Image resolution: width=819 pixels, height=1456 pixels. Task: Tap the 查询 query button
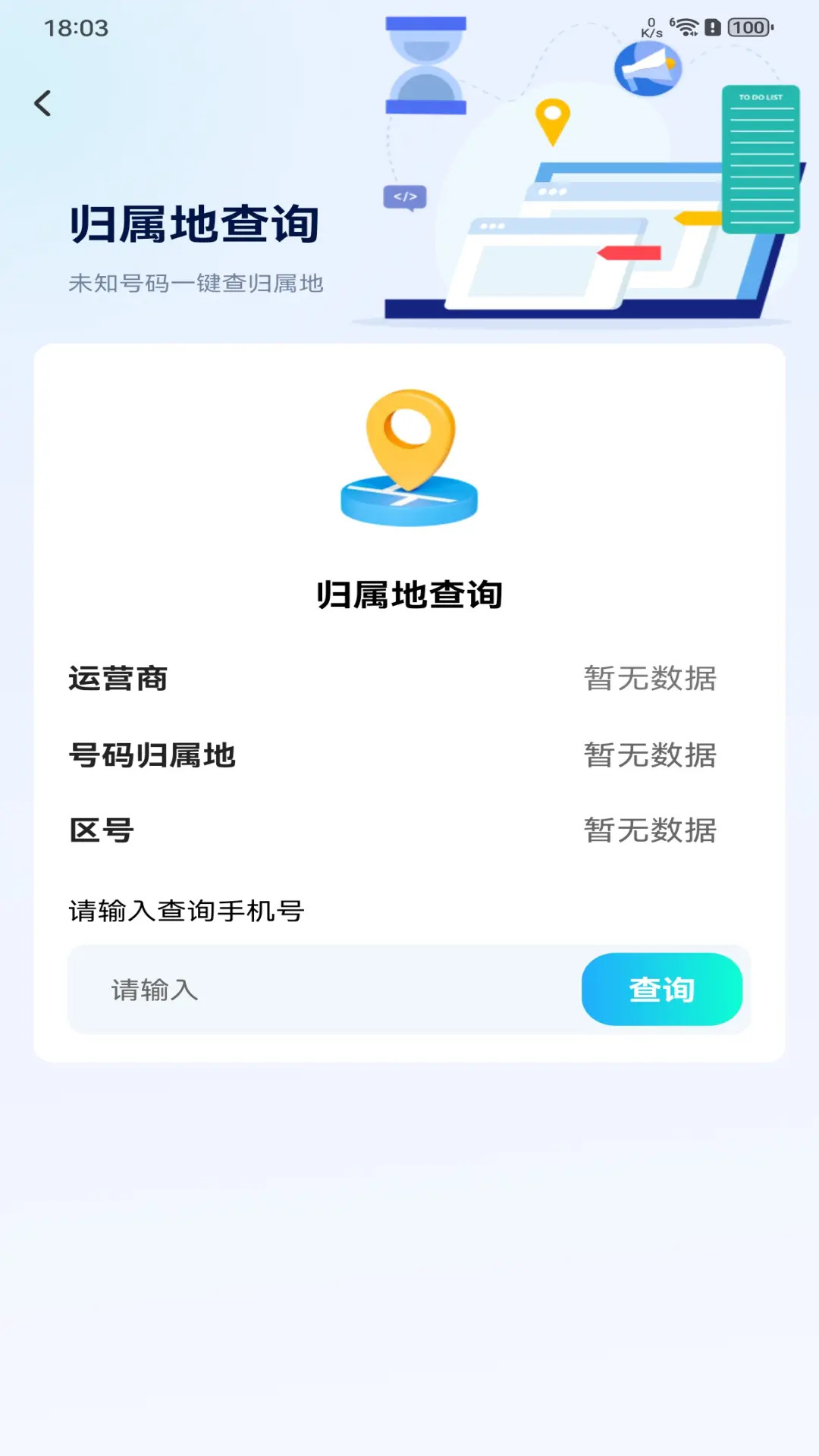(661, 988)
